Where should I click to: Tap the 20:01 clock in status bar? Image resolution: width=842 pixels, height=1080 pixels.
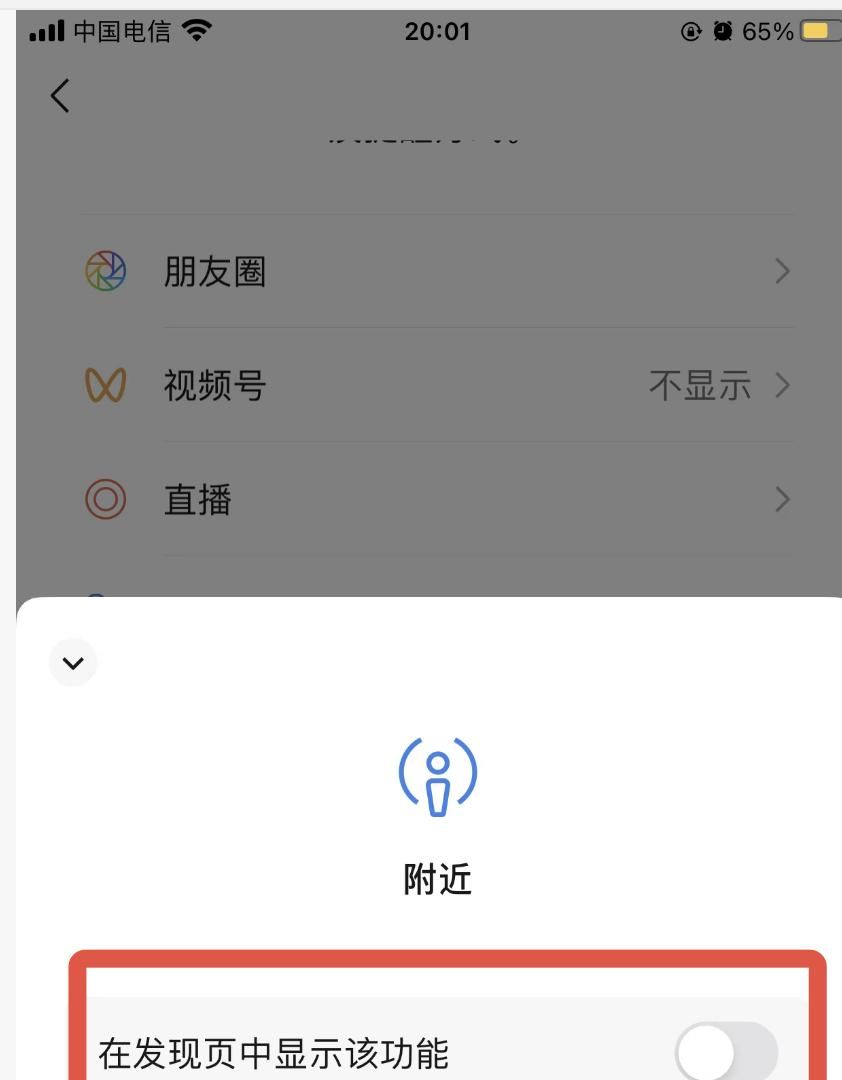(x=437, y=30)
